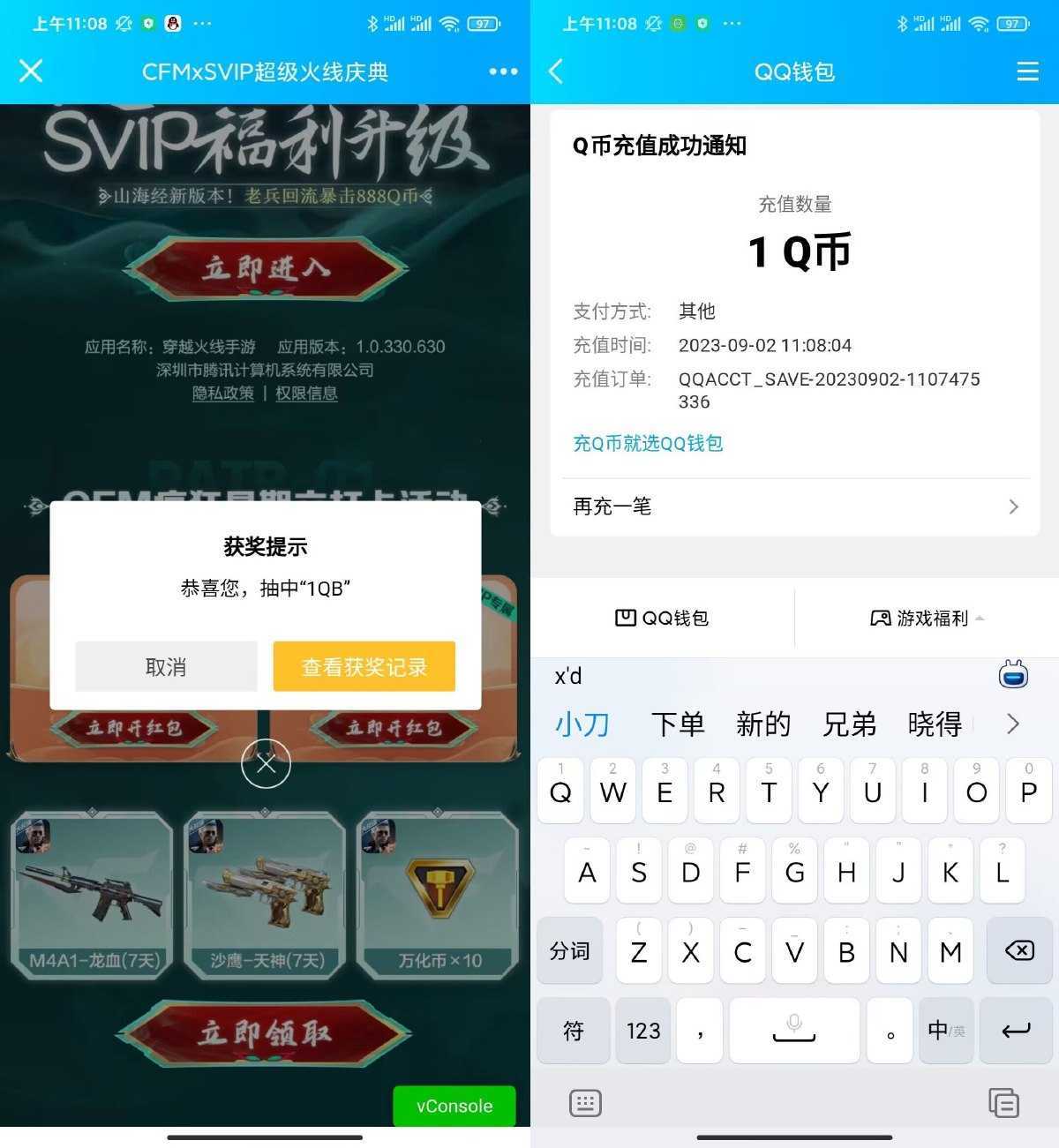Open the QQ钱包 hamburger menu

coord(1027,71)
